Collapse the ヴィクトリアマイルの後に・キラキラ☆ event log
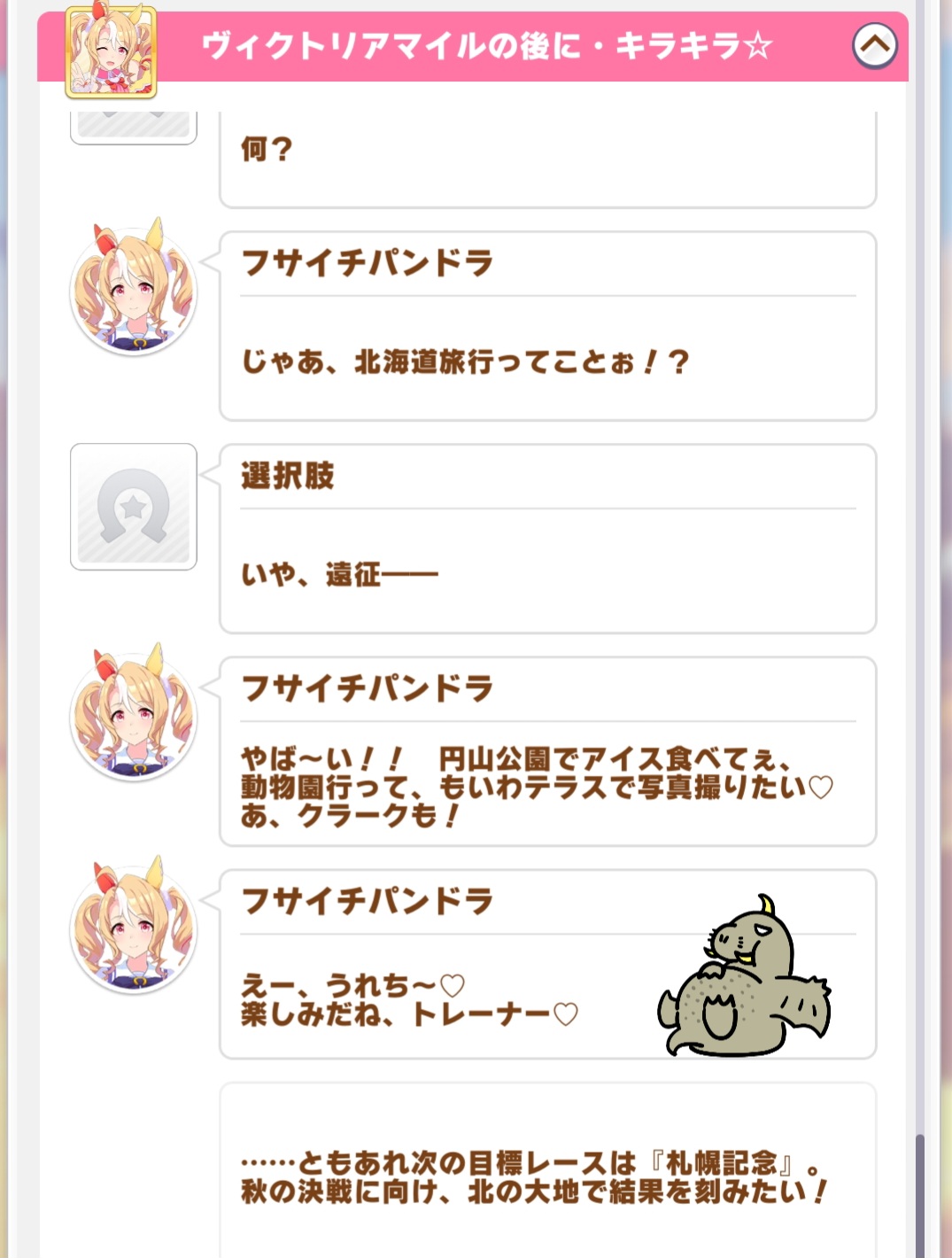The height and width of the screenshot is (1258, 952). click(x=874, y=46)
